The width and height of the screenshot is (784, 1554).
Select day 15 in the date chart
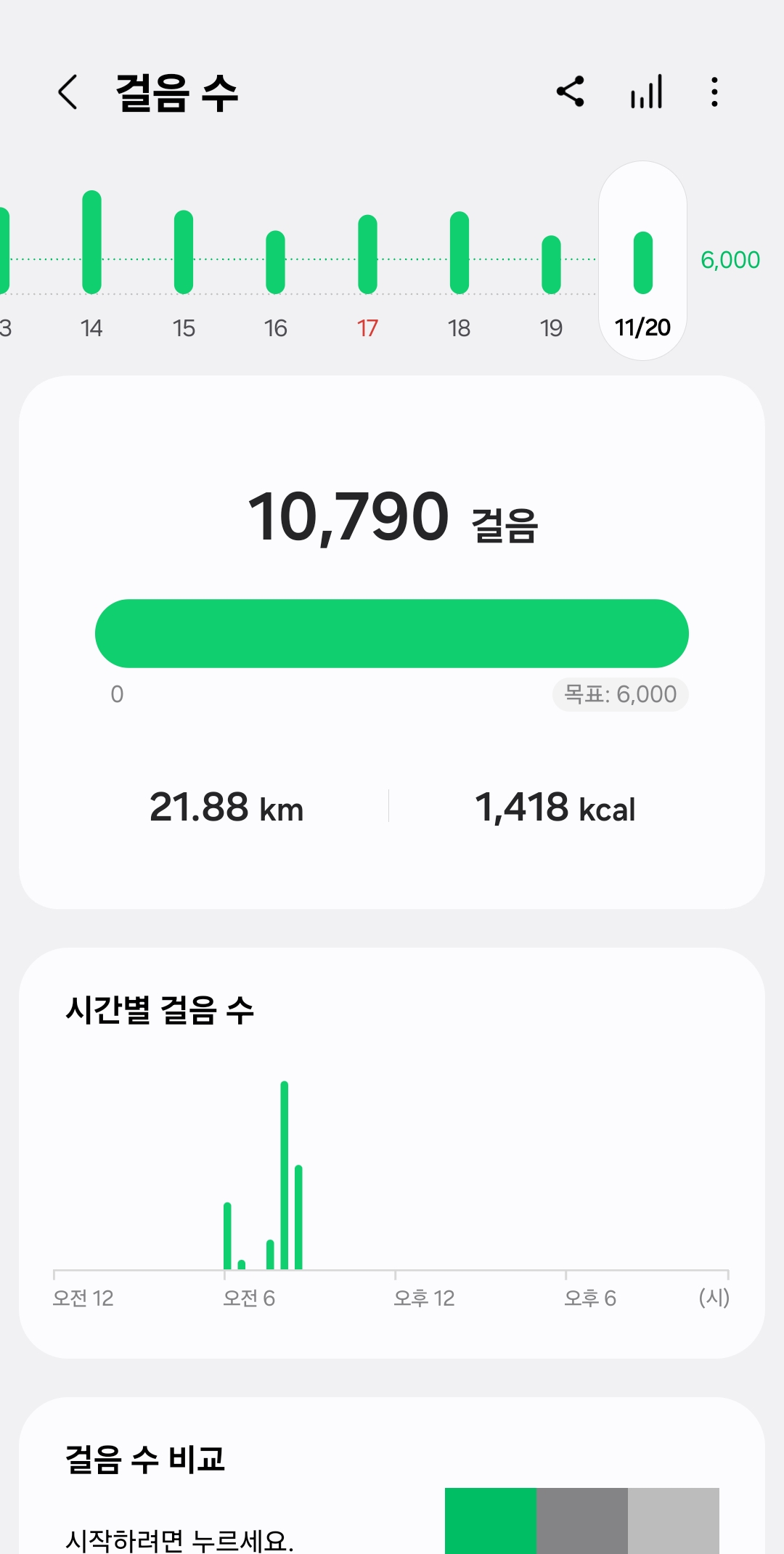(184, 261)
